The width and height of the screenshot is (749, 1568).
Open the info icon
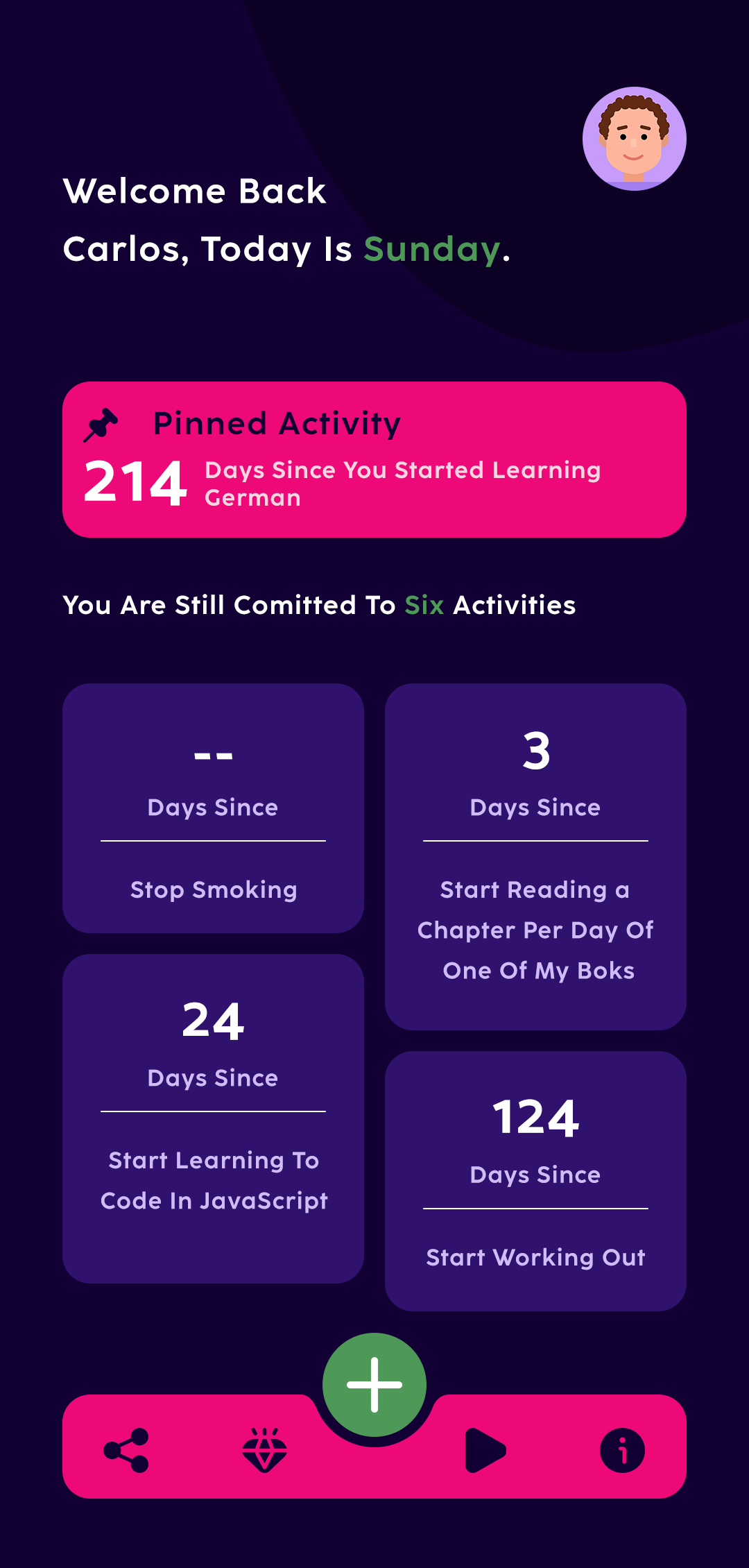tap(622, 1450)
